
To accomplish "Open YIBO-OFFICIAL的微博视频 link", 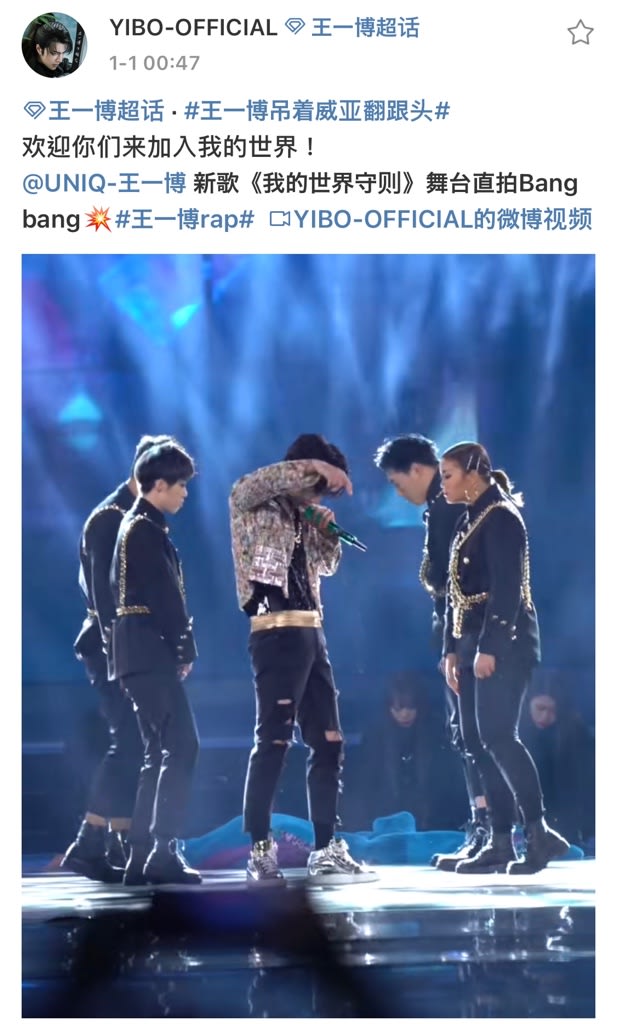I will pyautogui.click(x=432, y=219).
